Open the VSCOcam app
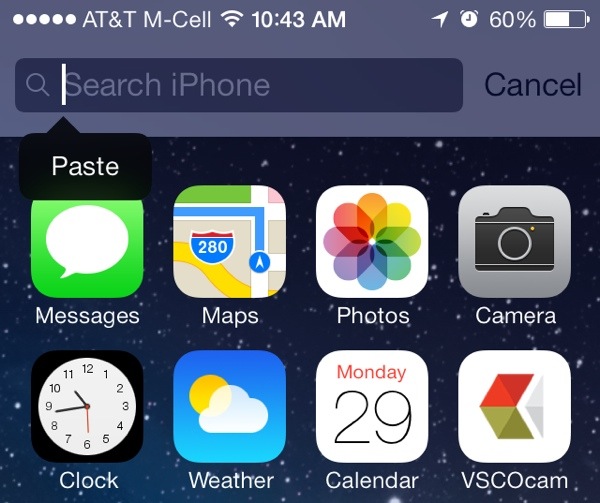Screen dimensions: 600x503 coord(514,406)
